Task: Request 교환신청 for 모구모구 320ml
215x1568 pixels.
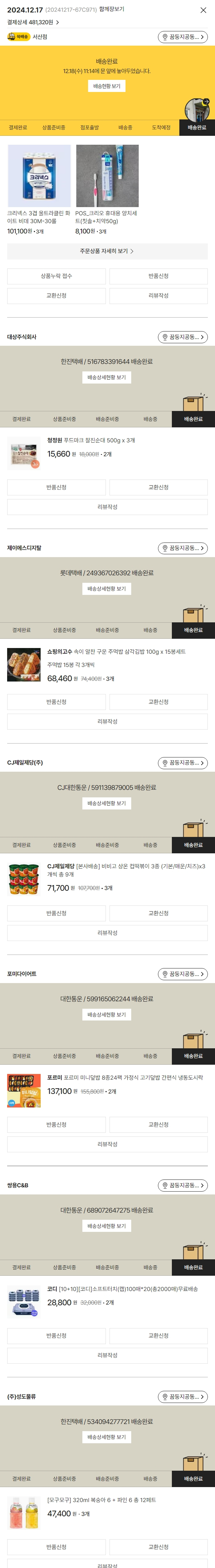Action: pos(158,1547)
